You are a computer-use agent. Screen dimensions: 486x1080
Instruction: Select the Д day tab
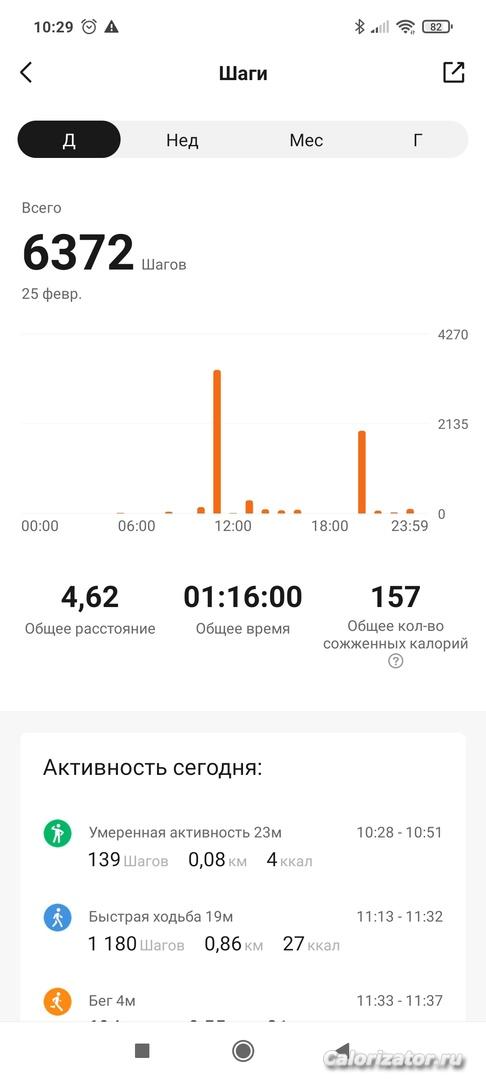pos(69,140)
